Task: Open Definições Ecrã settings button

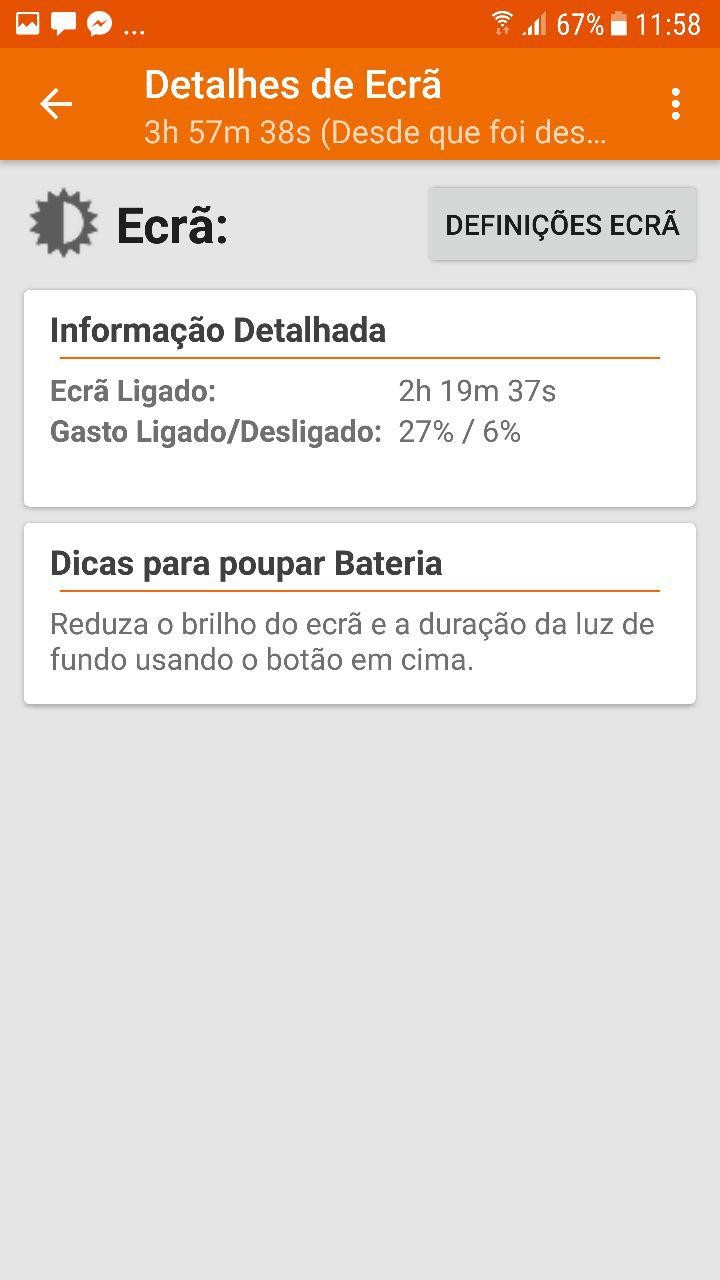Action: tap(562, 224)
